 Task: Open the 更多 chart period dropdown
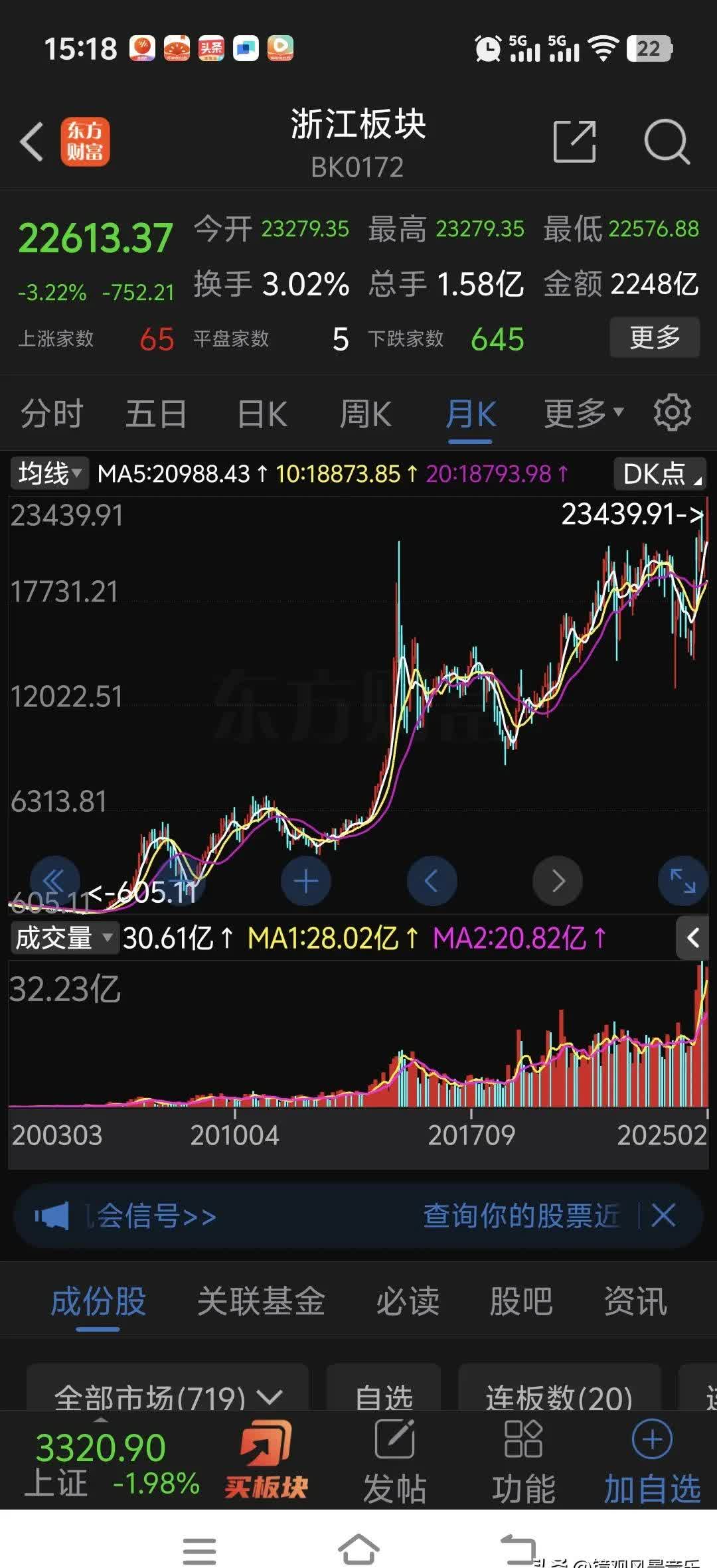click(580, 412)
